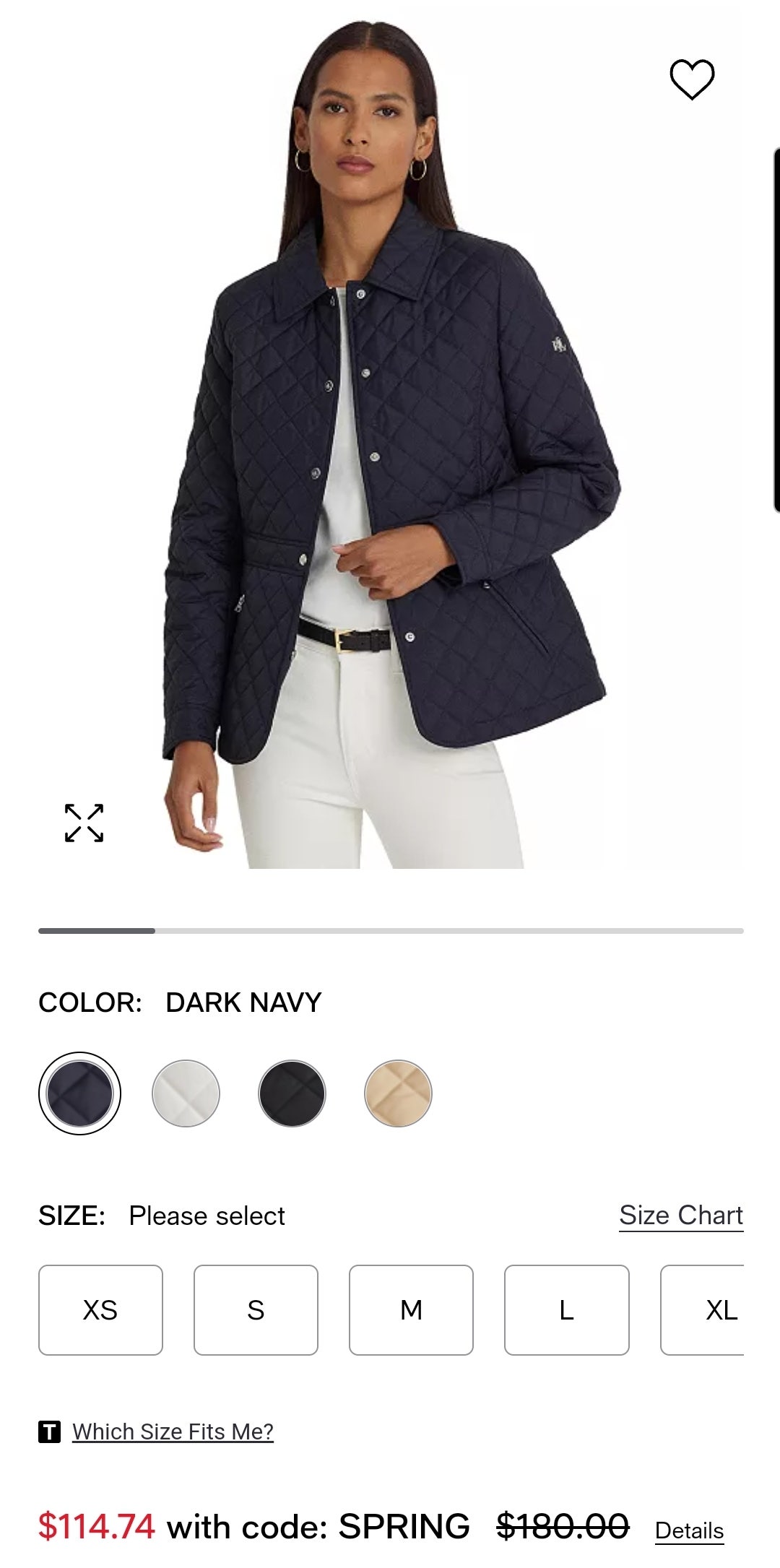Expand product image to full screen

click(x=84, y=823)
